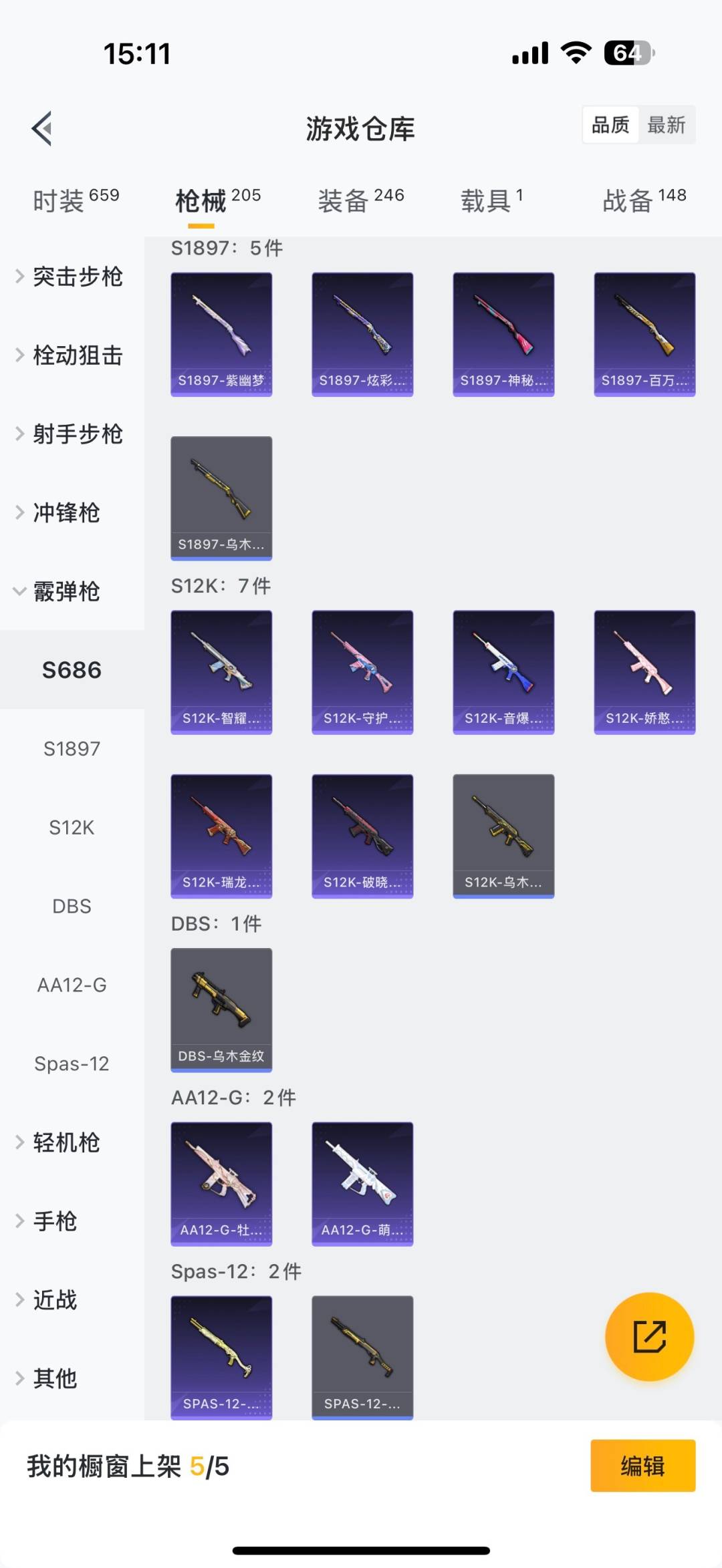Image resolution: width=722 pixels, height=1568 pixels.
Task: Select the AA12-G-萌 weapon skin
Action: click(362, 1184)
